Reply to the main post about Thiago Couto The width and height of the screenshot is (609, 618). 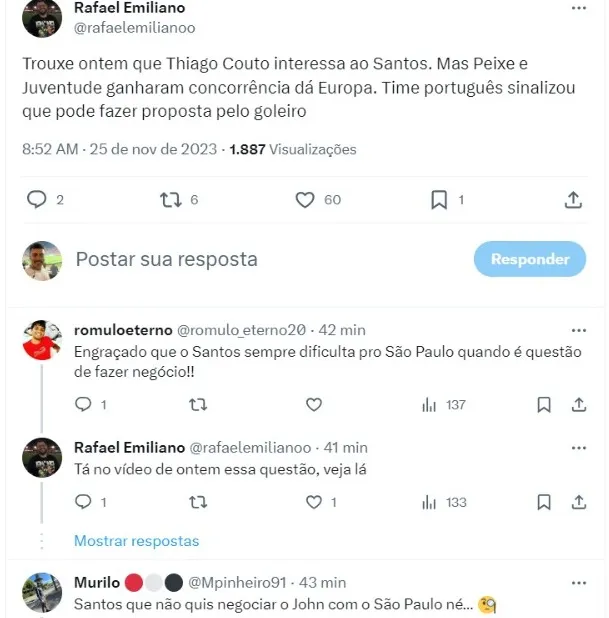click(37, 200)
